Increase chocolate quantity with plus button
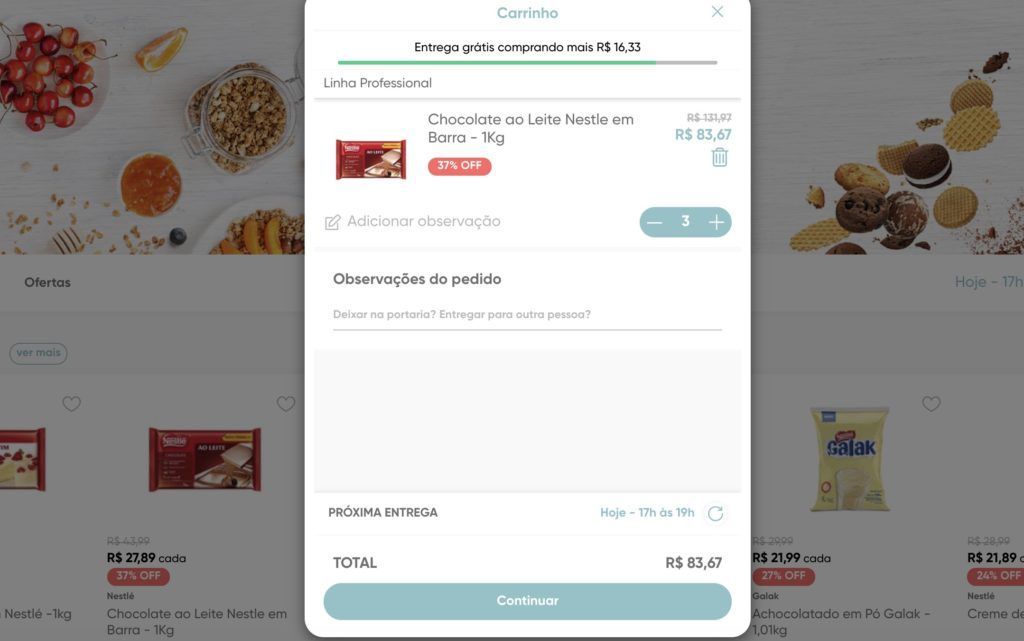This screenshot has height=641, width=1024. (x=716, y=222)
